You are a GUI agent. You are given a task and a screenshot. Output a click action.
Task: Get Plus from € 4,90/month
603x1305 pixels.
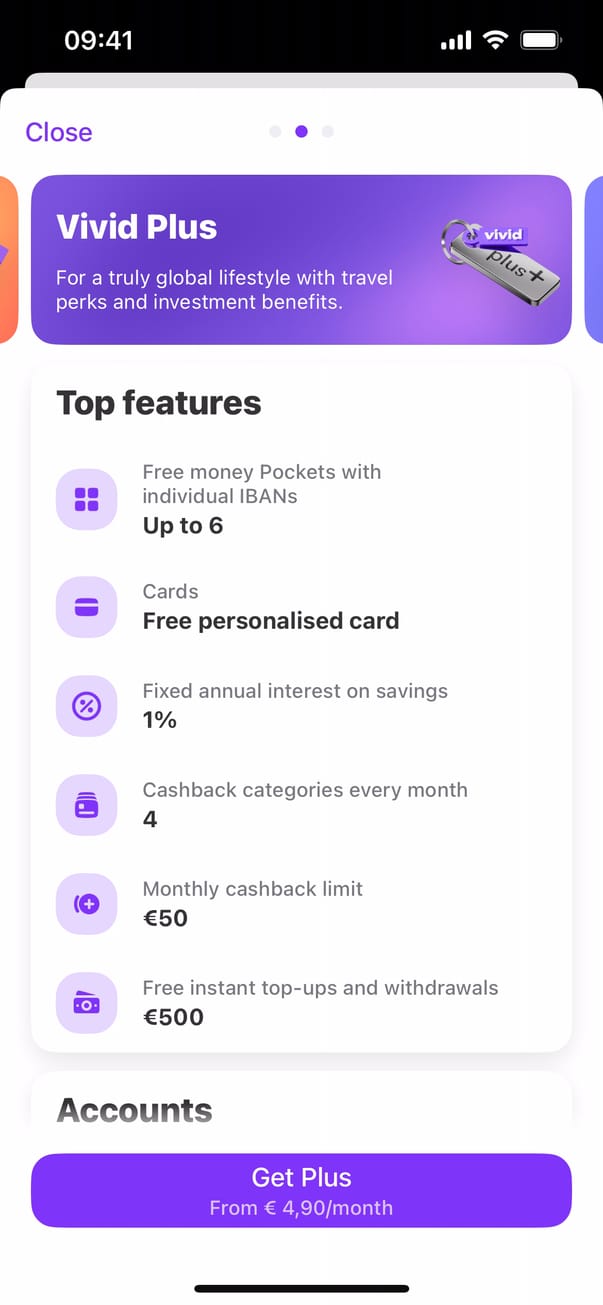(301, 1190)
